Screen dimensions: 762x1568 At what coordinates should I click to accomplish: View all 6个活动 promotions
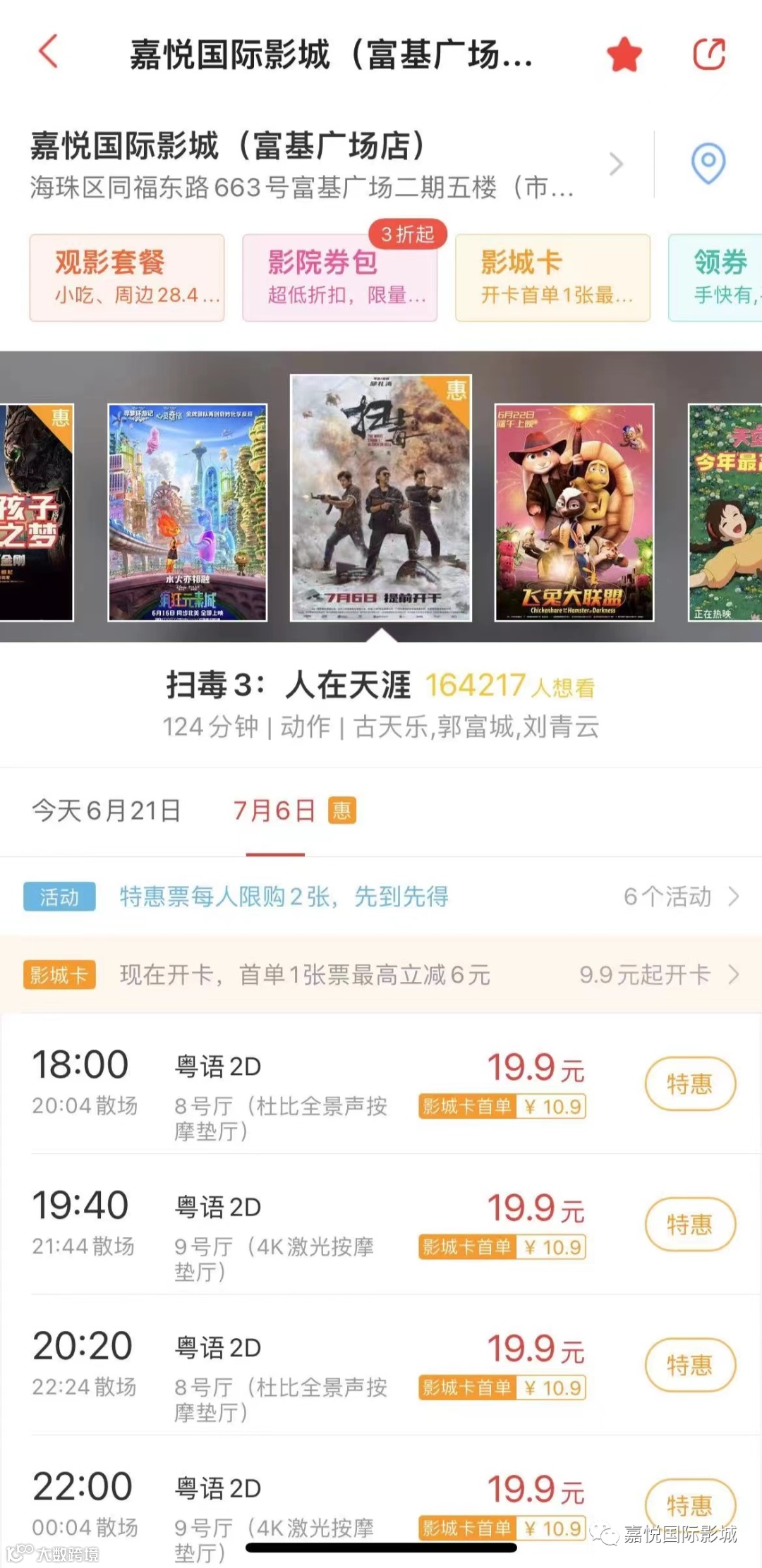[x=680, y=897]
